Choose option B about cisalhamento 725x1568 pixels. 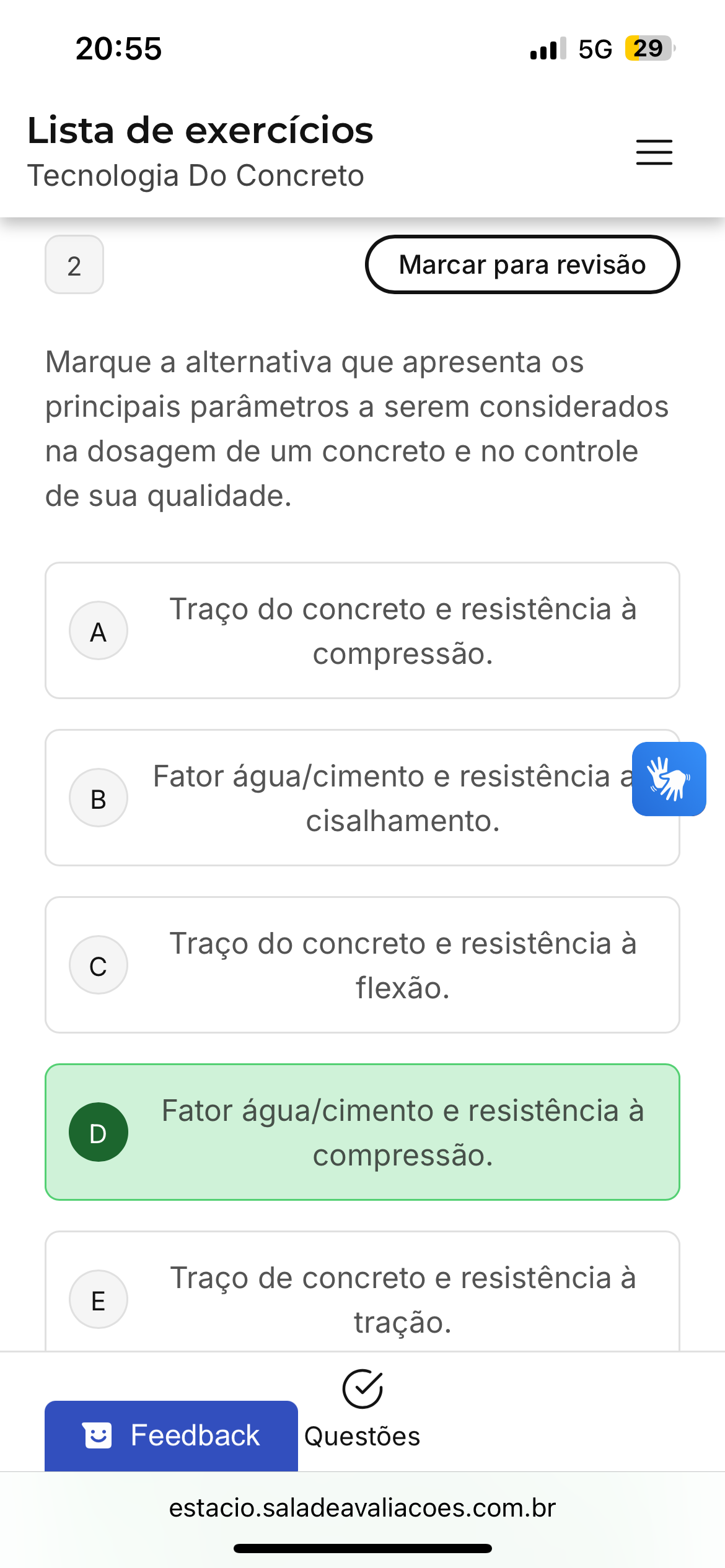tap(362, 798)
